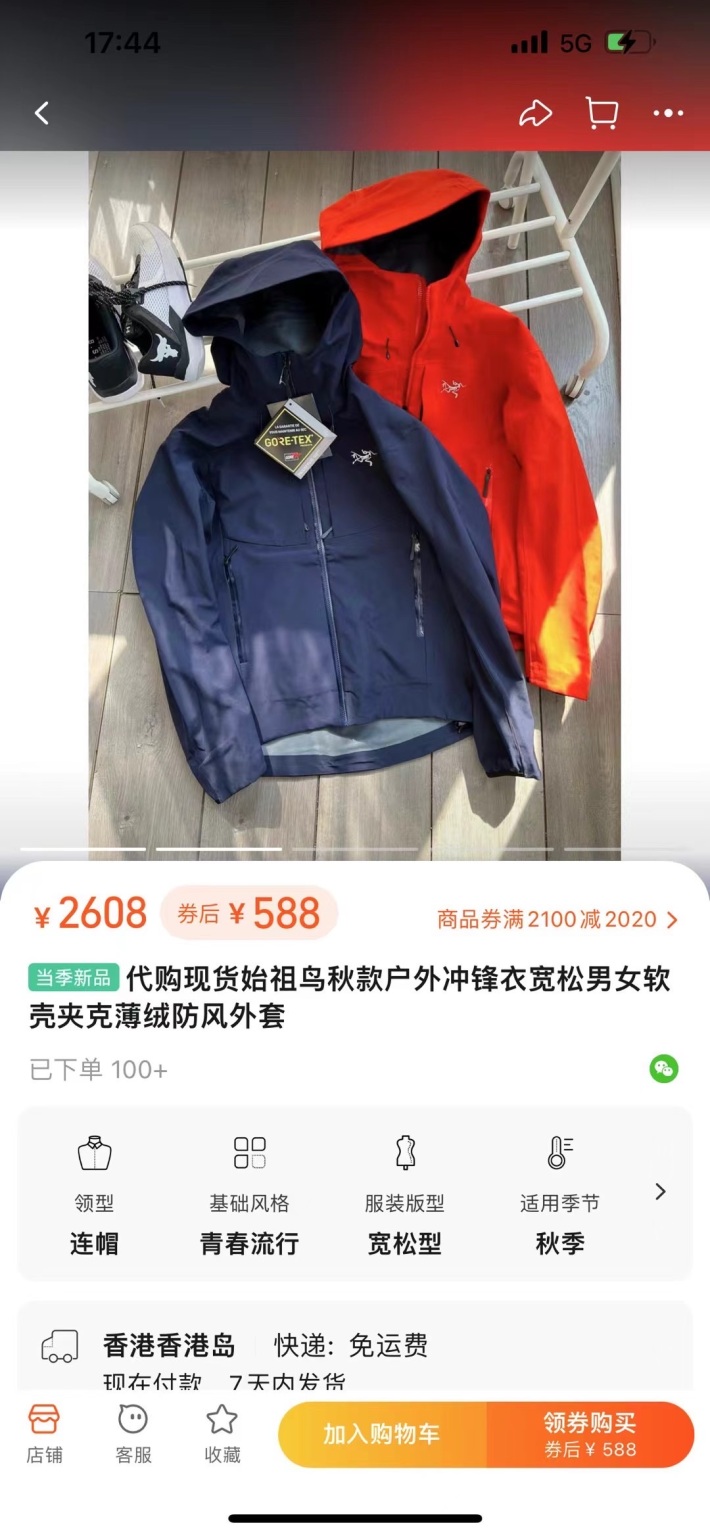Screen dimensions: 710x1536
Task: Open the jacket product photo fullscreen
Action: (354, 500)
